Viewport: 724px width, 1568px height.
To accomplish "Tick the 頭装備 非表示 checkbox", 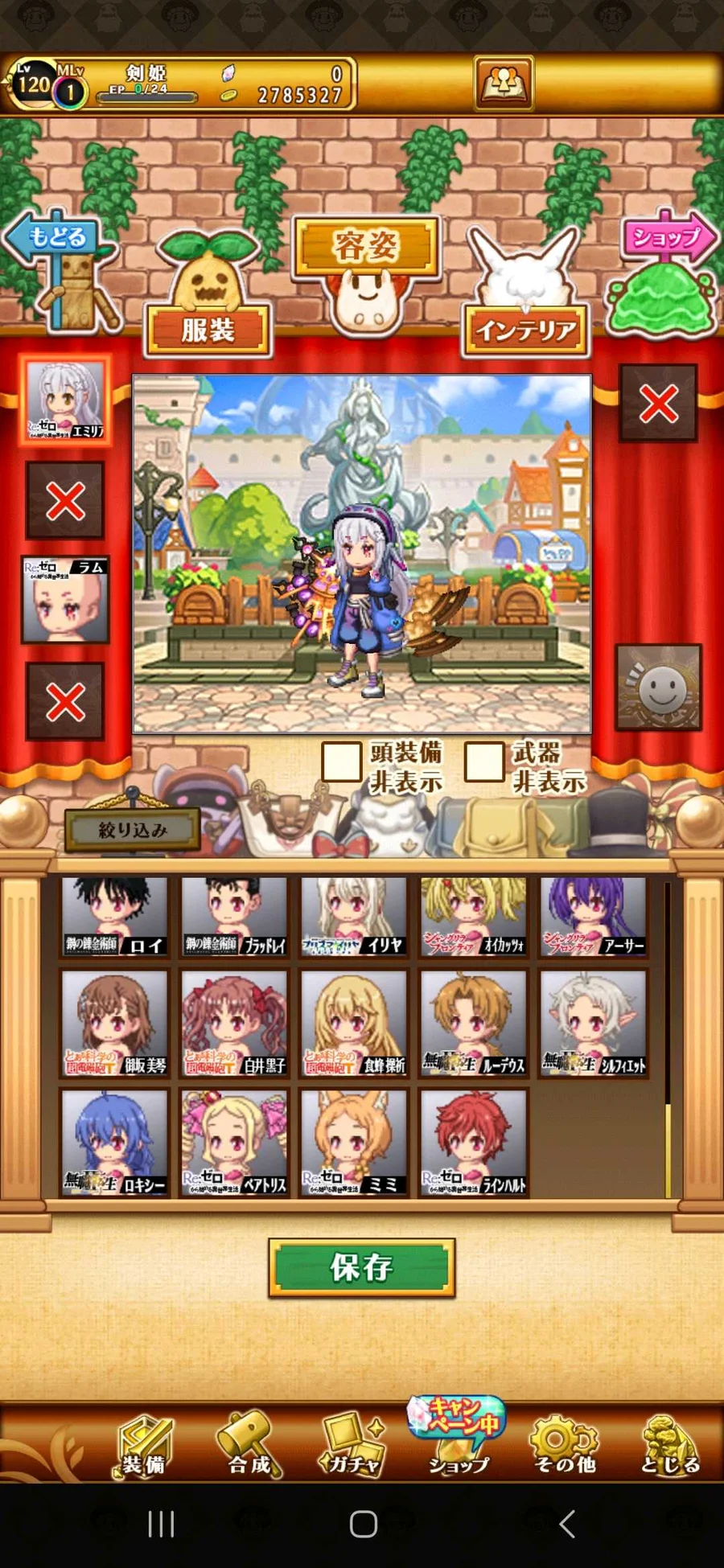I will [341, 761].
